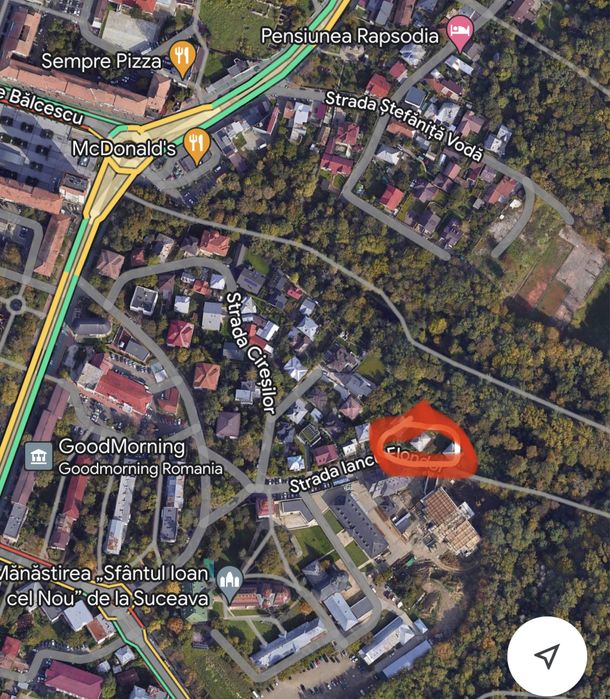Open the Sempre Pizza restaurant pin

pos(181,57)
